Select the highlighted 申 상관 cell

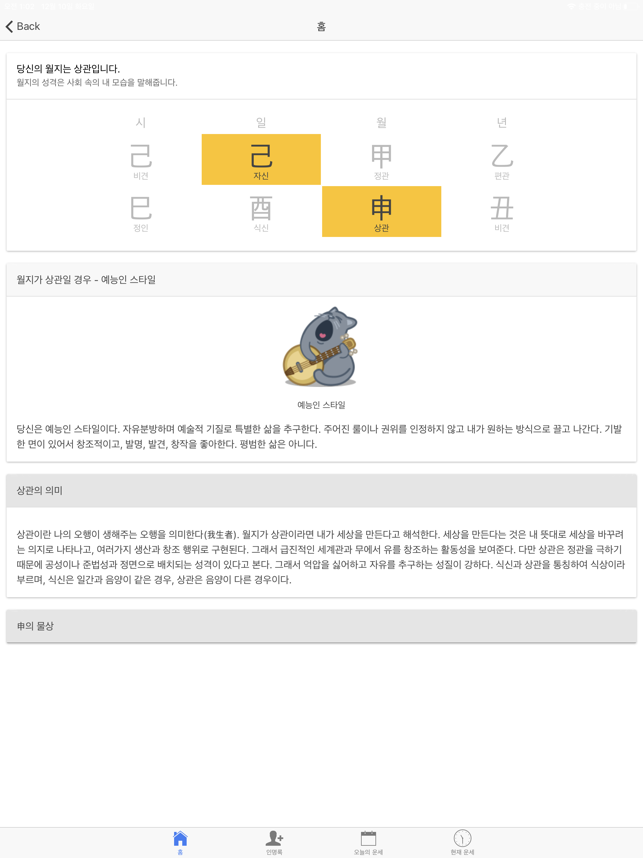381,211
